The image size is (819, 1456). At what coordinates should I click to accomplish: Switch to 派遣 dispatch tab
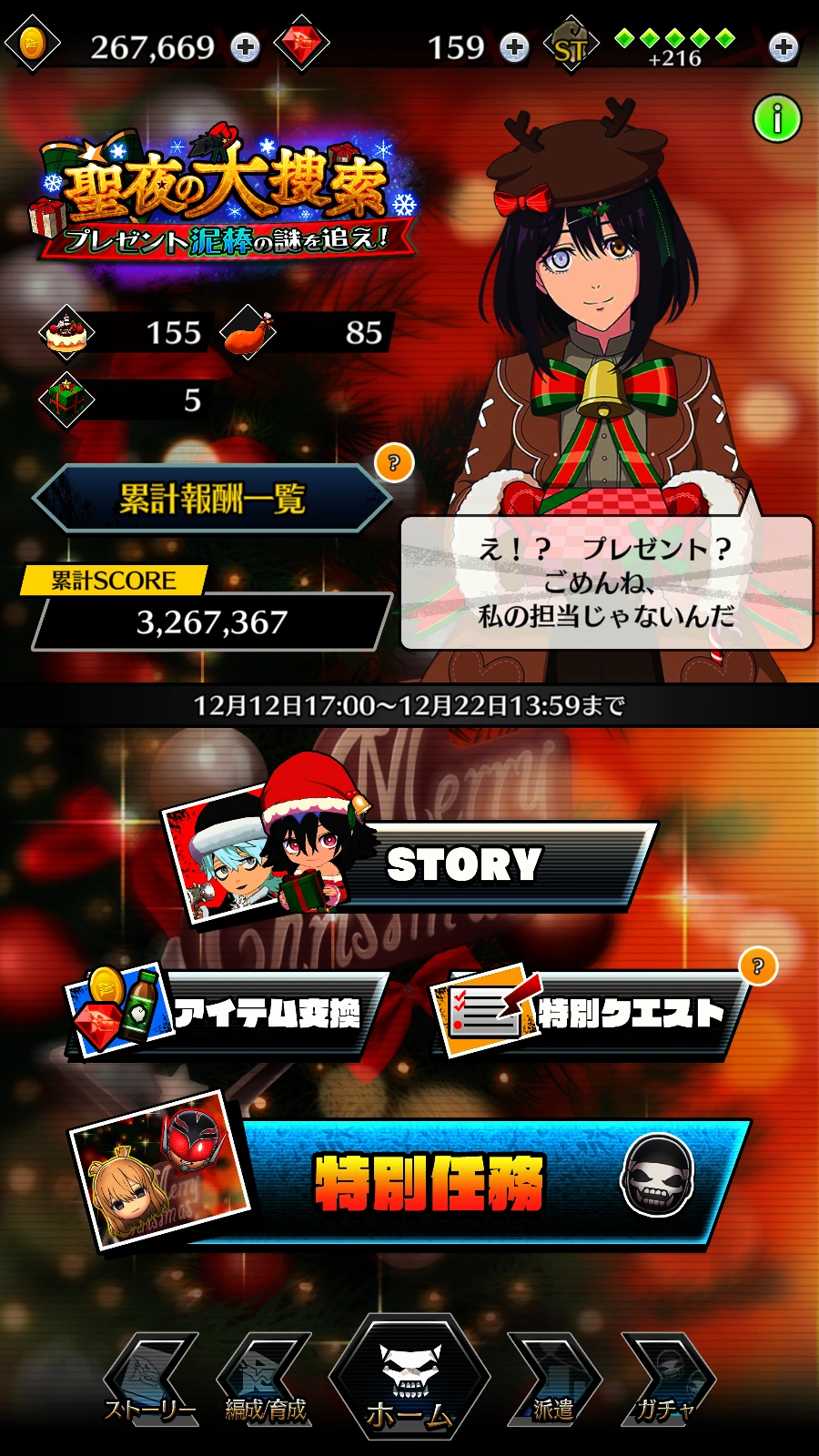point(554,1380)
